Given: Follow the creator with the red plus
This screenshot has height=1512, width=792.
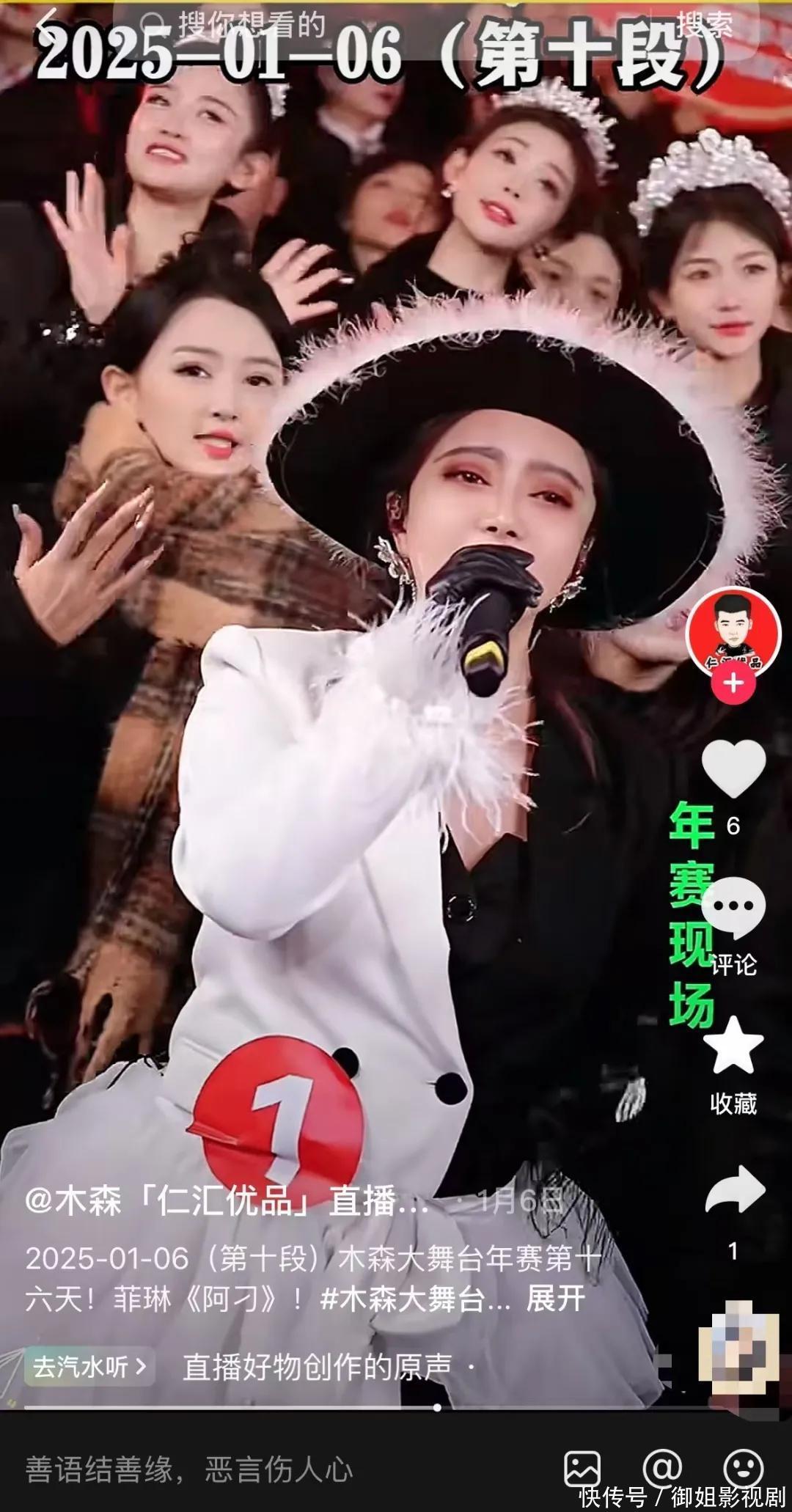Looking at the screenshot, I should (x=733, y=683).
